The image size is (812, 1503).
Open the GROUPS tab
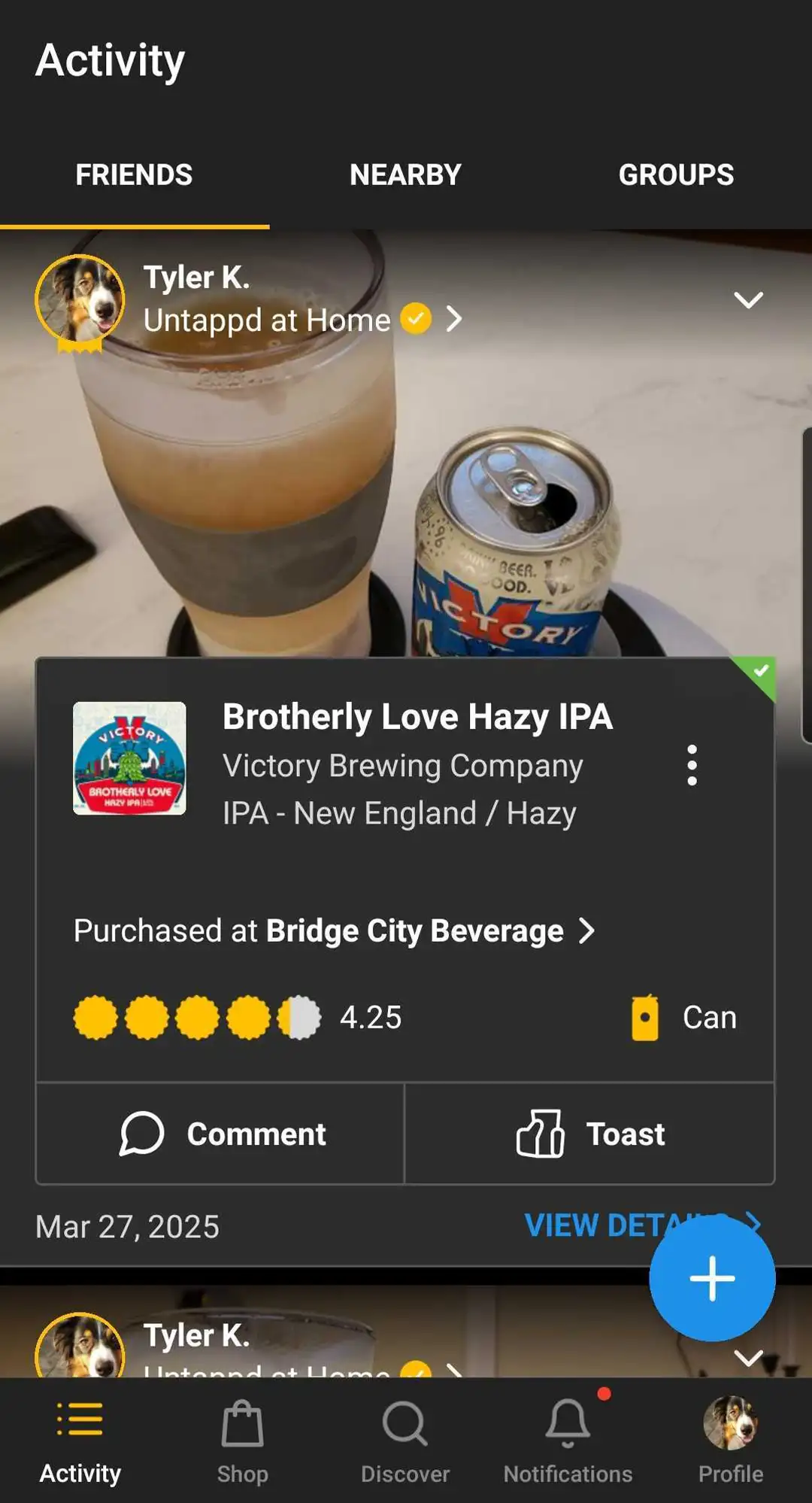(676, 175)
